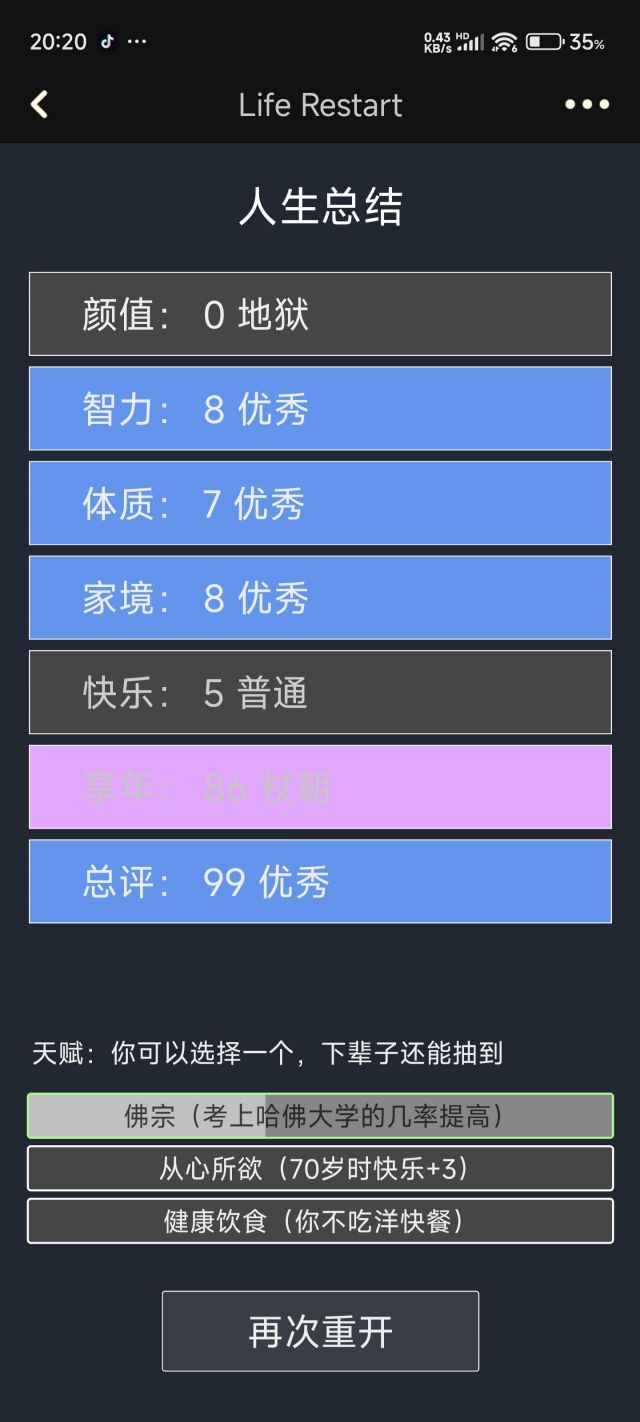Select the 佛宗 talent option
Viewport: 640px width, 1422px height.
[320, 1116]
